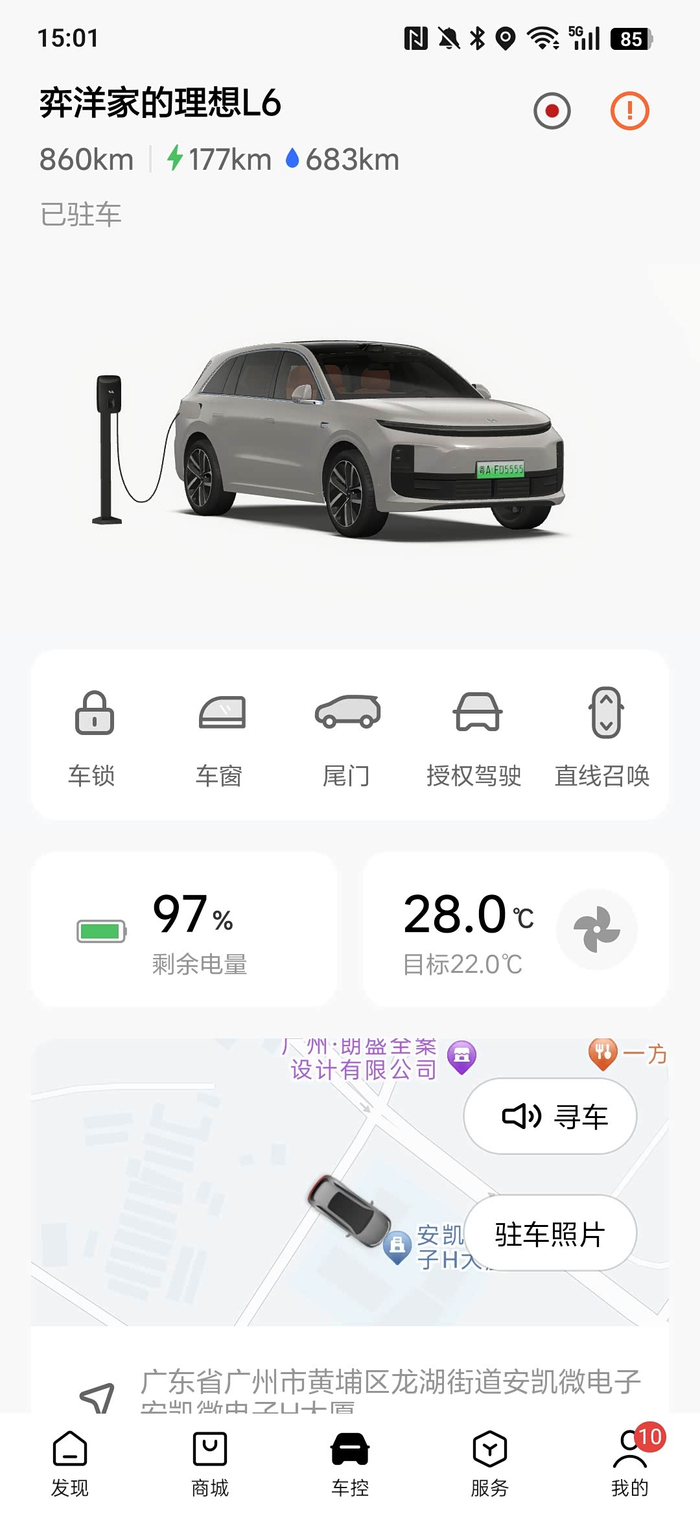Open the orange alert warning icon

(630, 110)
